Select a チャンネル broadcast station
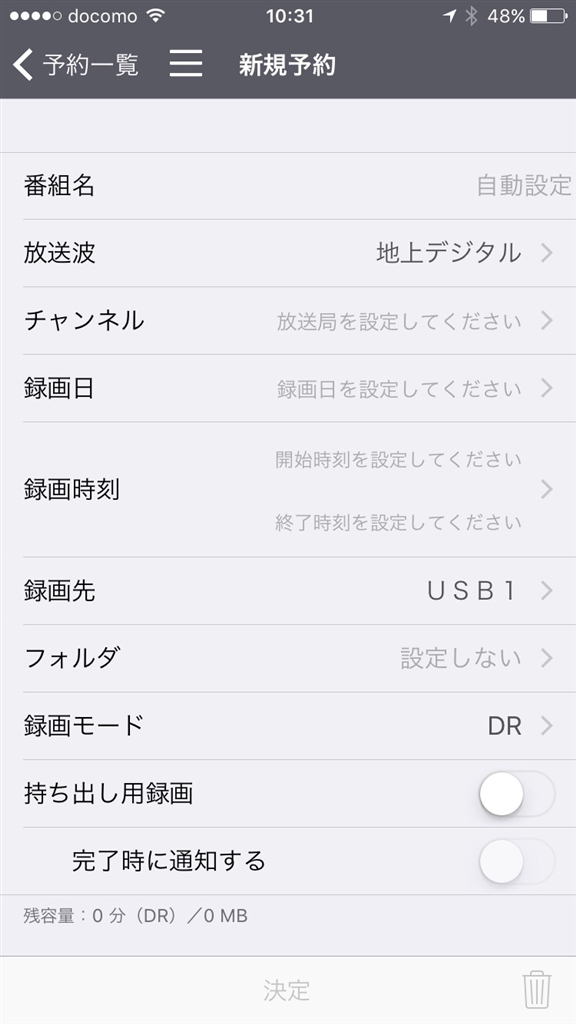Viewport: 576px width, 1024px height. (288, 321)
